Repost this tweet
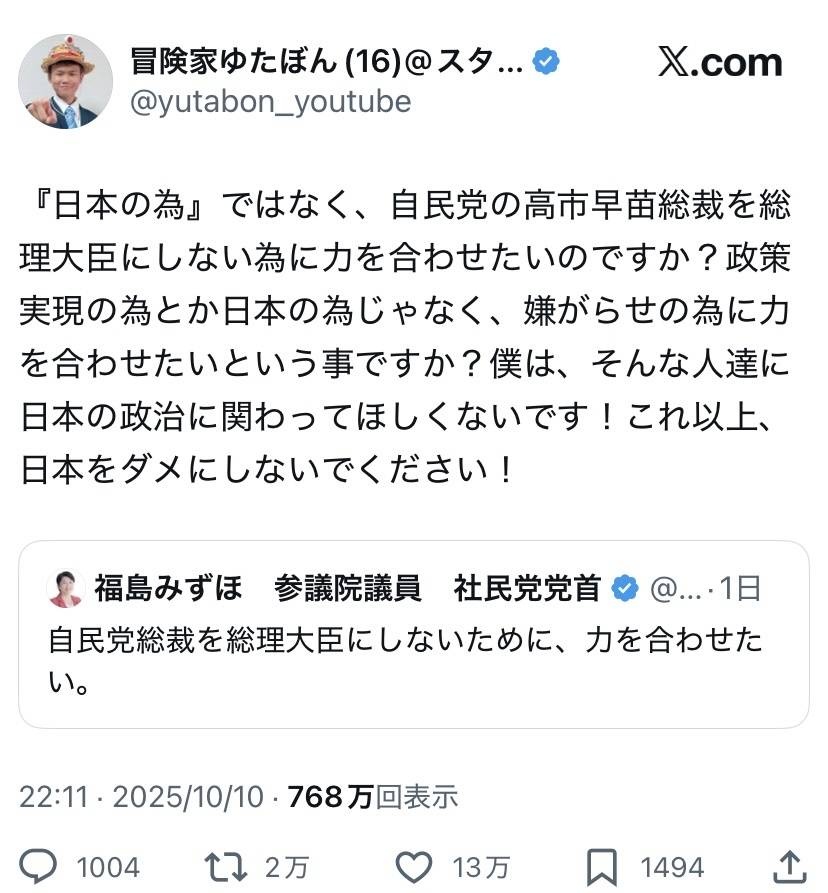Viewport: 828px width, 893px height. point(220,865)
